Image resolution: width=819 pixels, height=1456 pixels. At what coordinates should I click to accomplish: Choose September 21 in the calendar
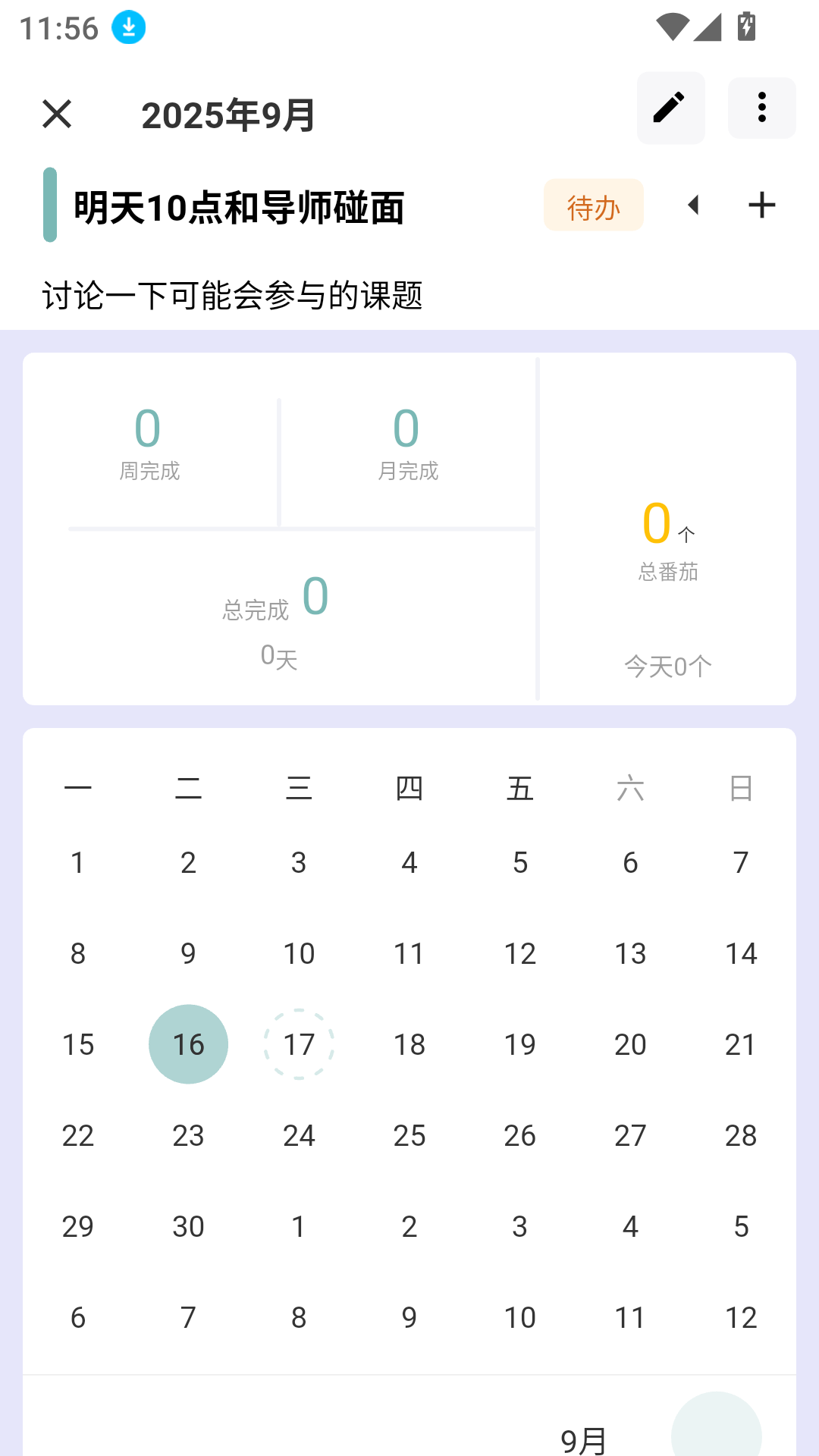click(x=741, y=1044)
